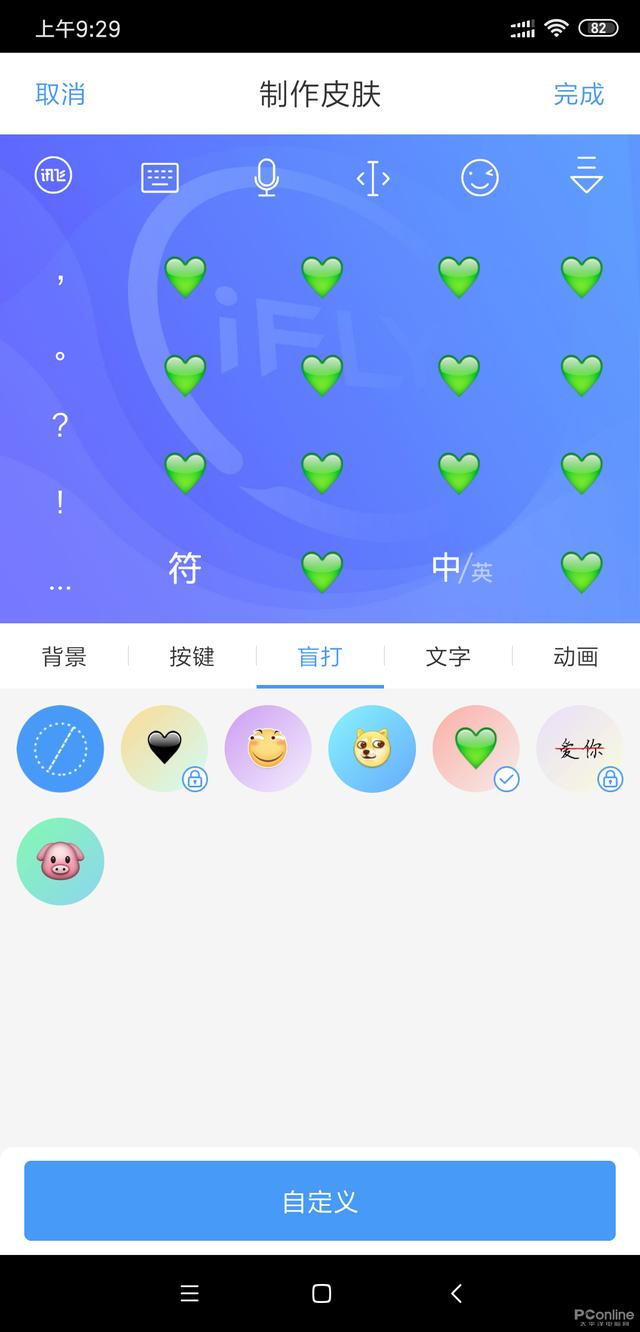Screen dimensions: 640x1332
Task: Switch to the 按键 tab
Action: 192,657
